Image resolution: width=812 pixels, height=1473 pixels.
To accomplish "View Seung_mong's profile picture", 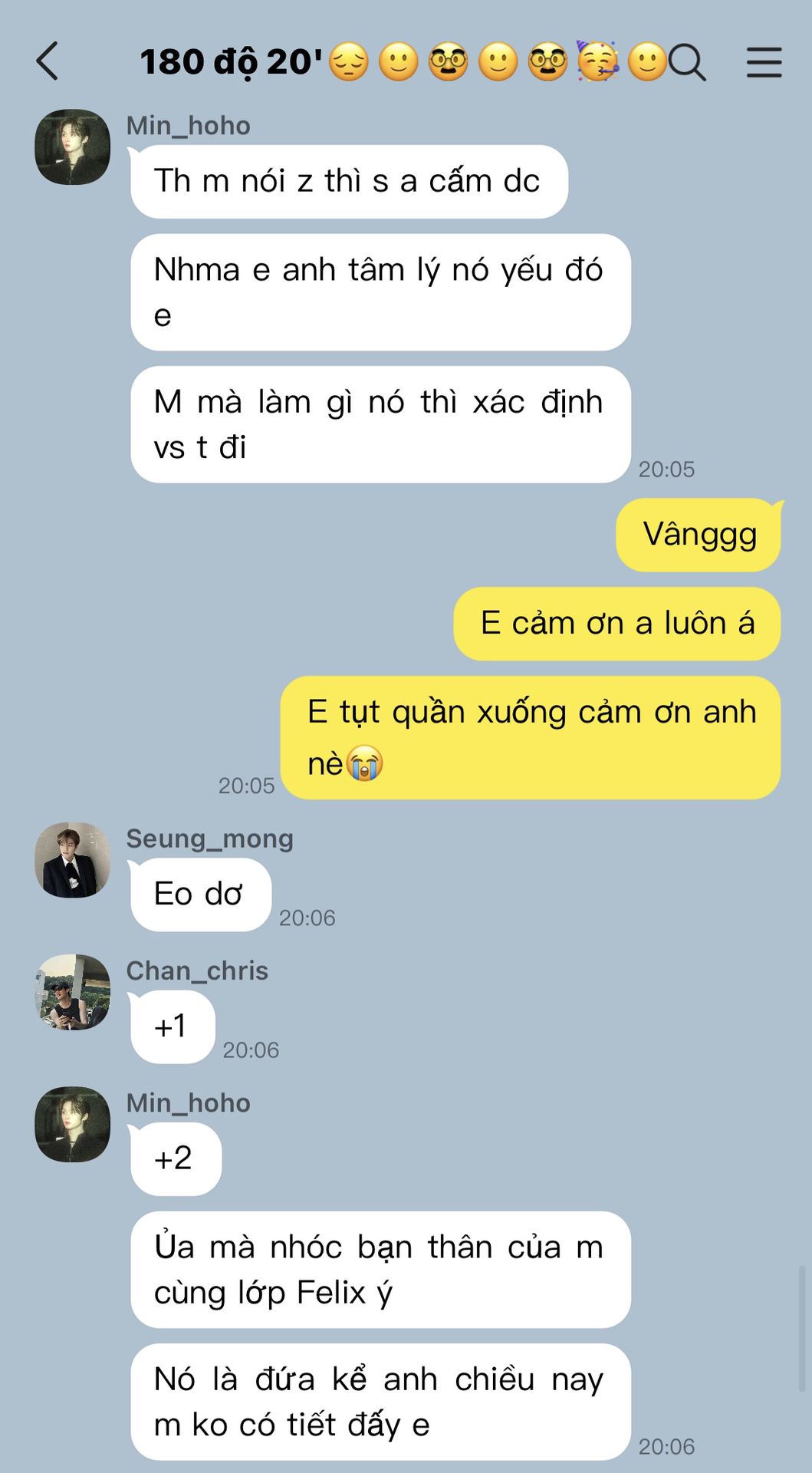I will pos(73,860).
